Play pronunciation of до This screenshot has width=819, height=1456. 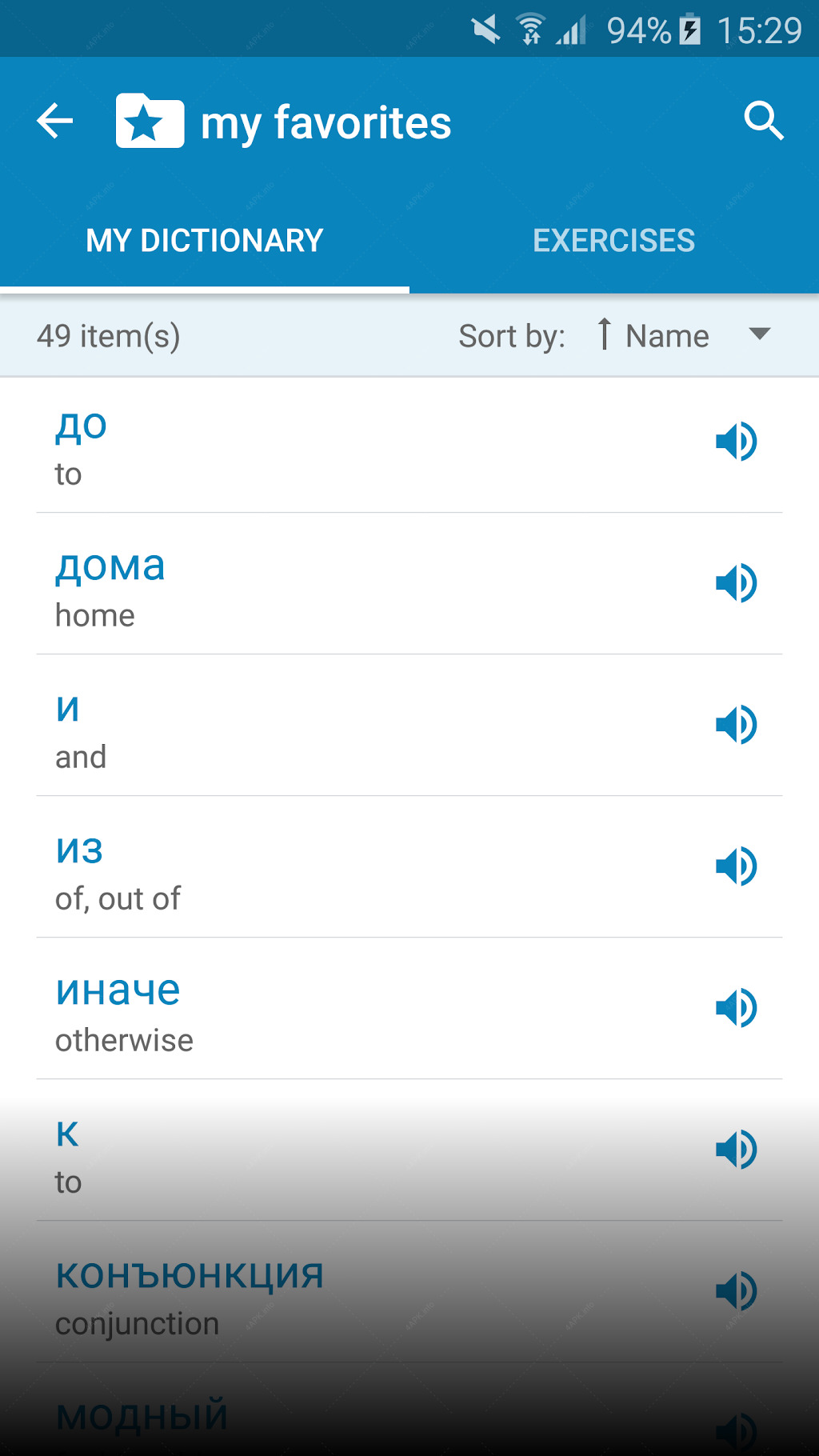pos(737,442)
